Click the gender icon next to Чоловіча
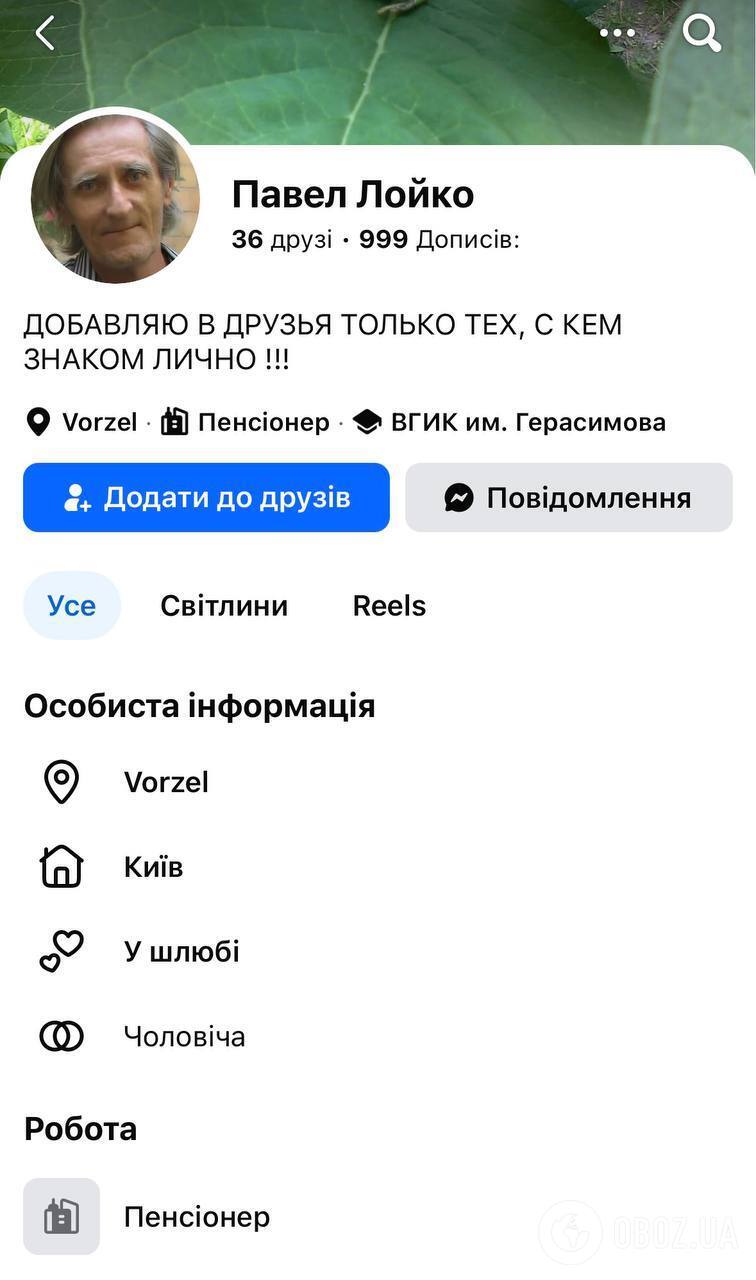The height and width of the screenshot is (1280, 756). pos(60,1036)
